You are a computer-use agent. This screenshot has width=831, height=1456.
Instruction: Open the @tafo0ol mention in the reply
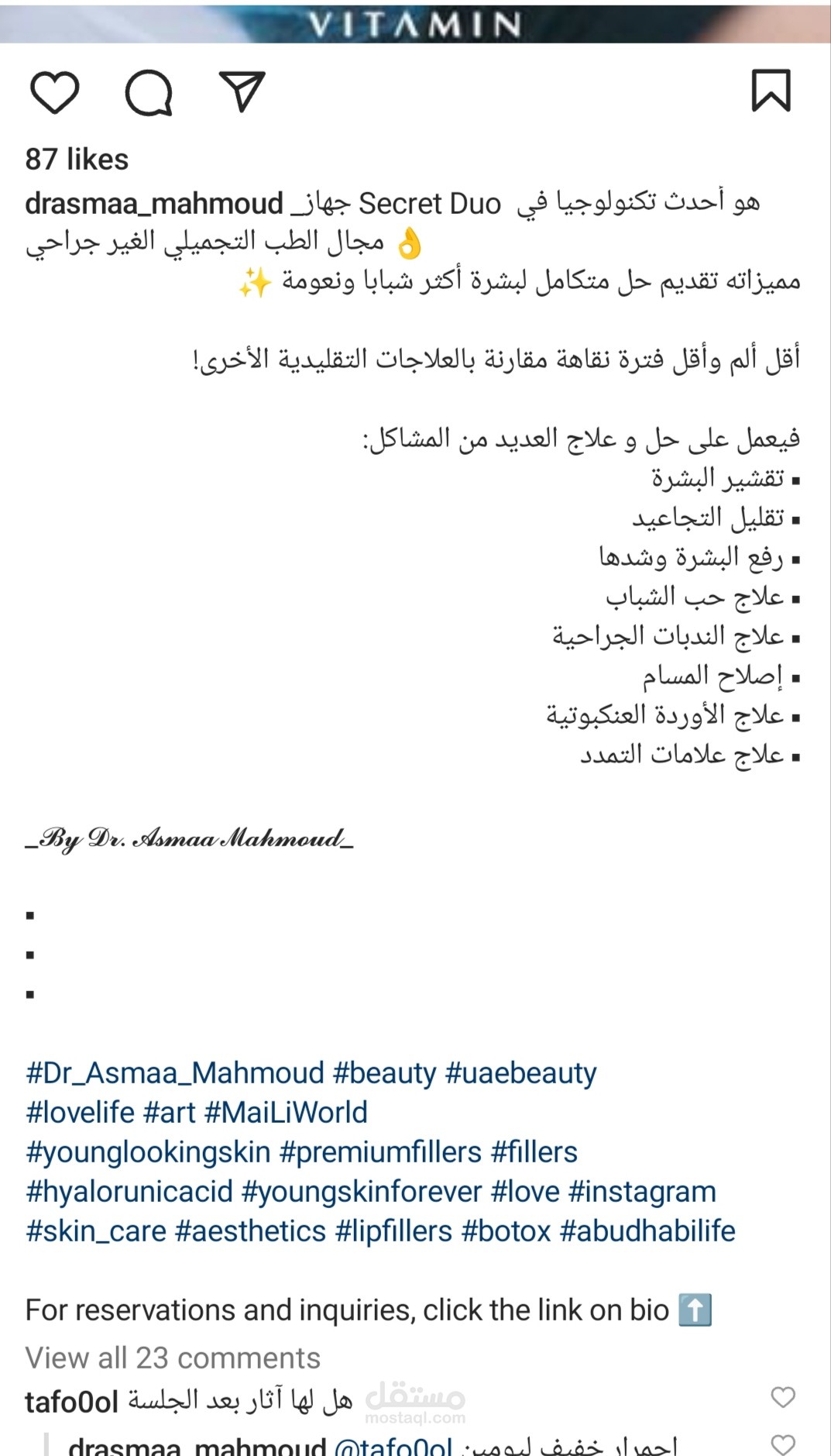tap(393, 1446)
